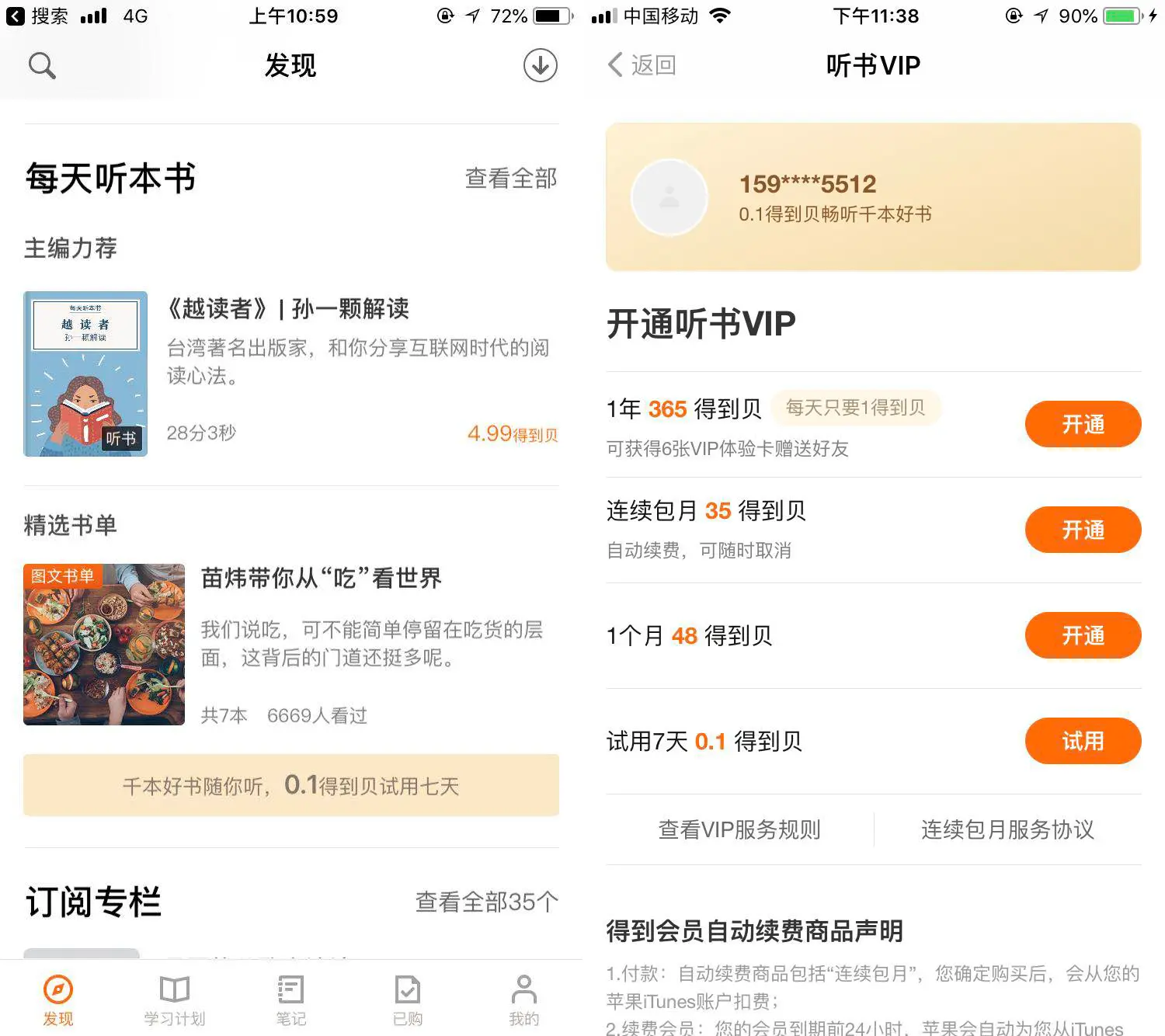Image resolution: width=1165 pixels, height=1036 pixels.
Task: Open 《越读者》孙一颗解读 audiobook
Action: coord(288,309)
